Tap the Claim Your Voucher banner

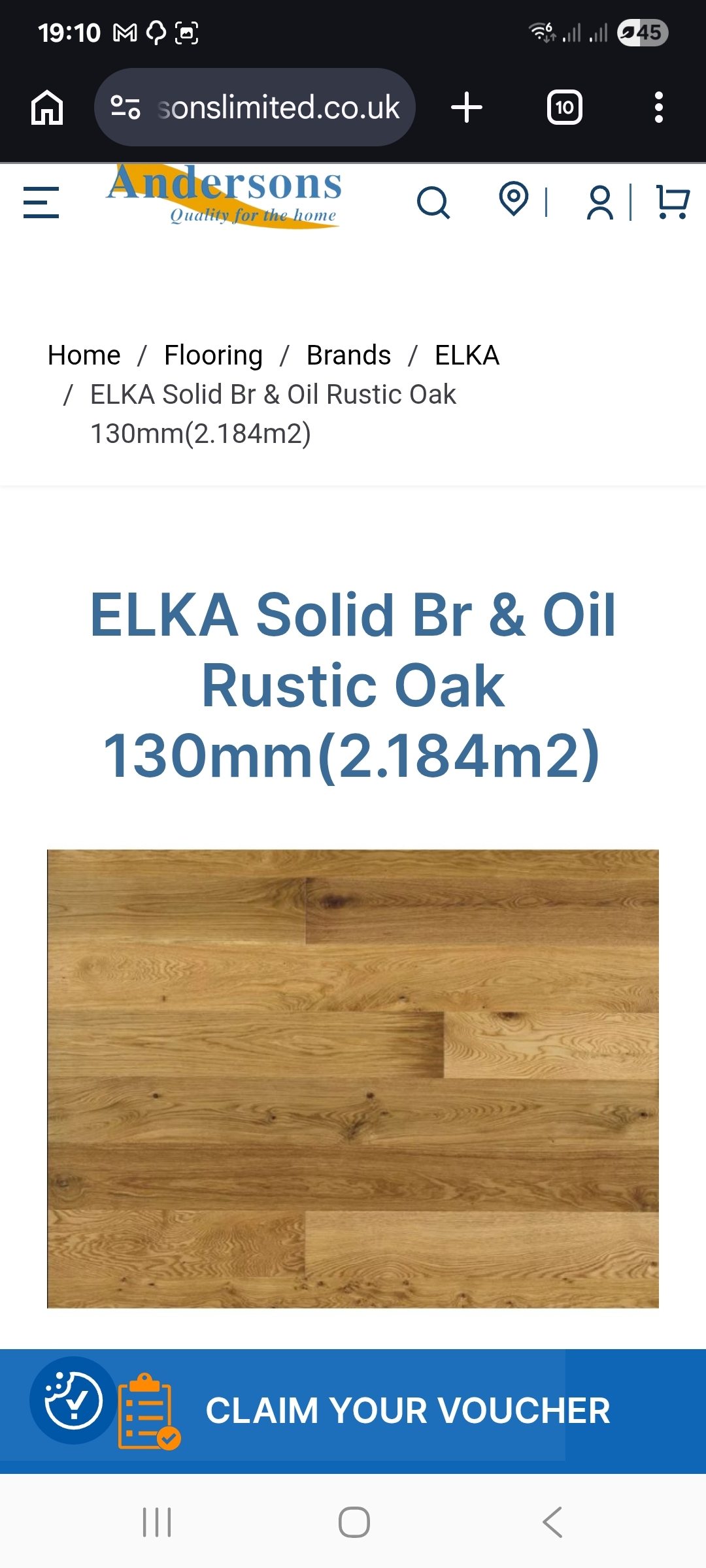point(407,1410)
